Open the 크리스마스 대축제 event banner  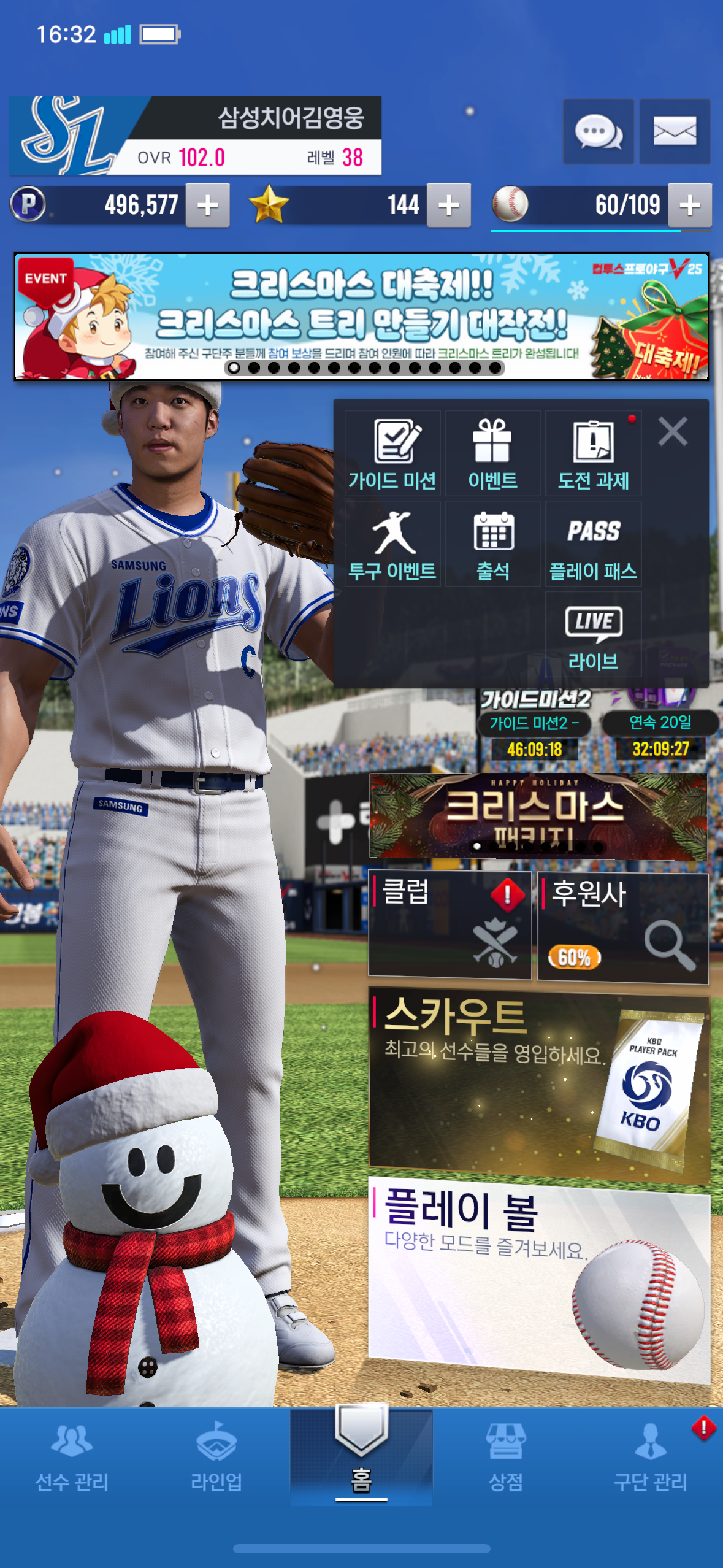click(x=361, y=317)
